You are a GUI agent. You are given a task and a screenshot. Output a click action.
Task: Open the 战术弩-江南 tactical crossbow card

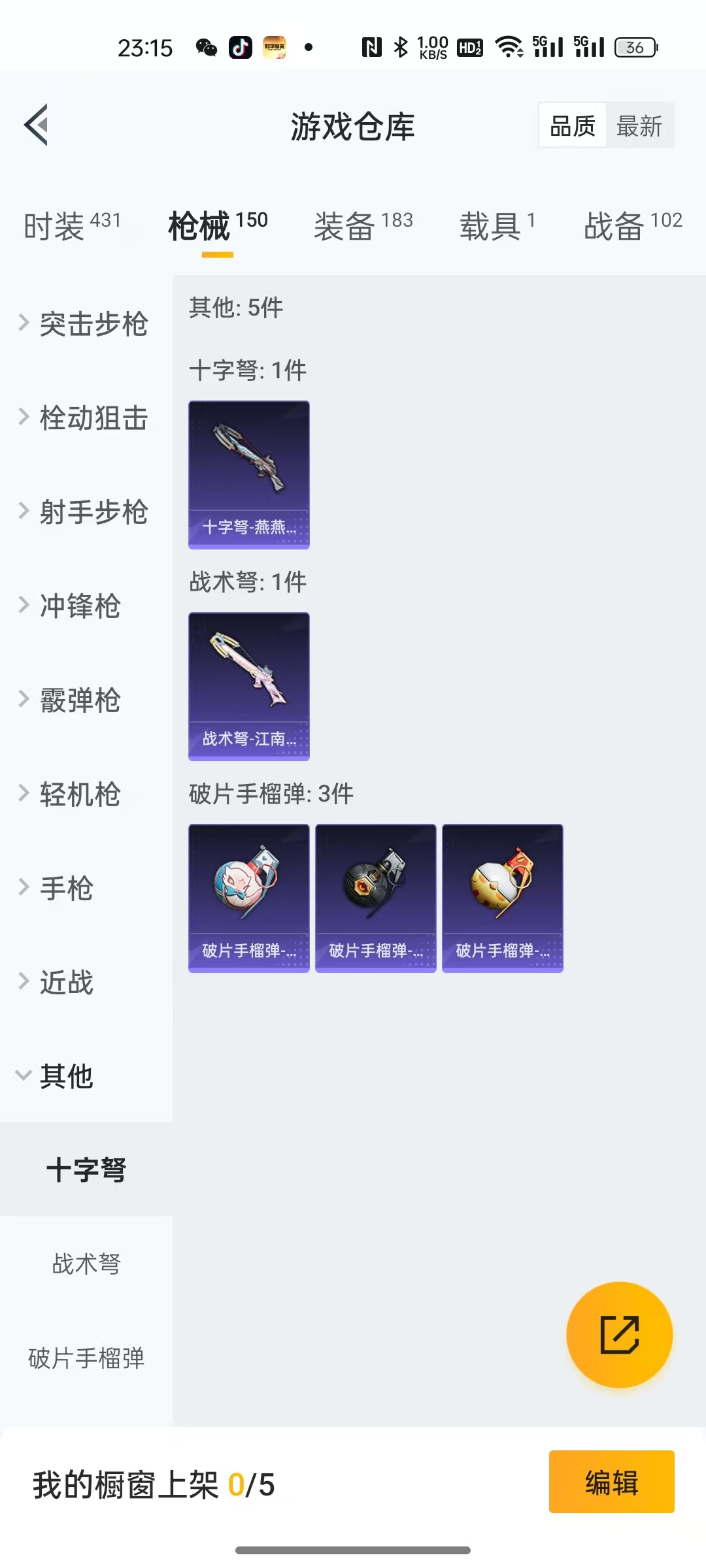pos(248,686)
